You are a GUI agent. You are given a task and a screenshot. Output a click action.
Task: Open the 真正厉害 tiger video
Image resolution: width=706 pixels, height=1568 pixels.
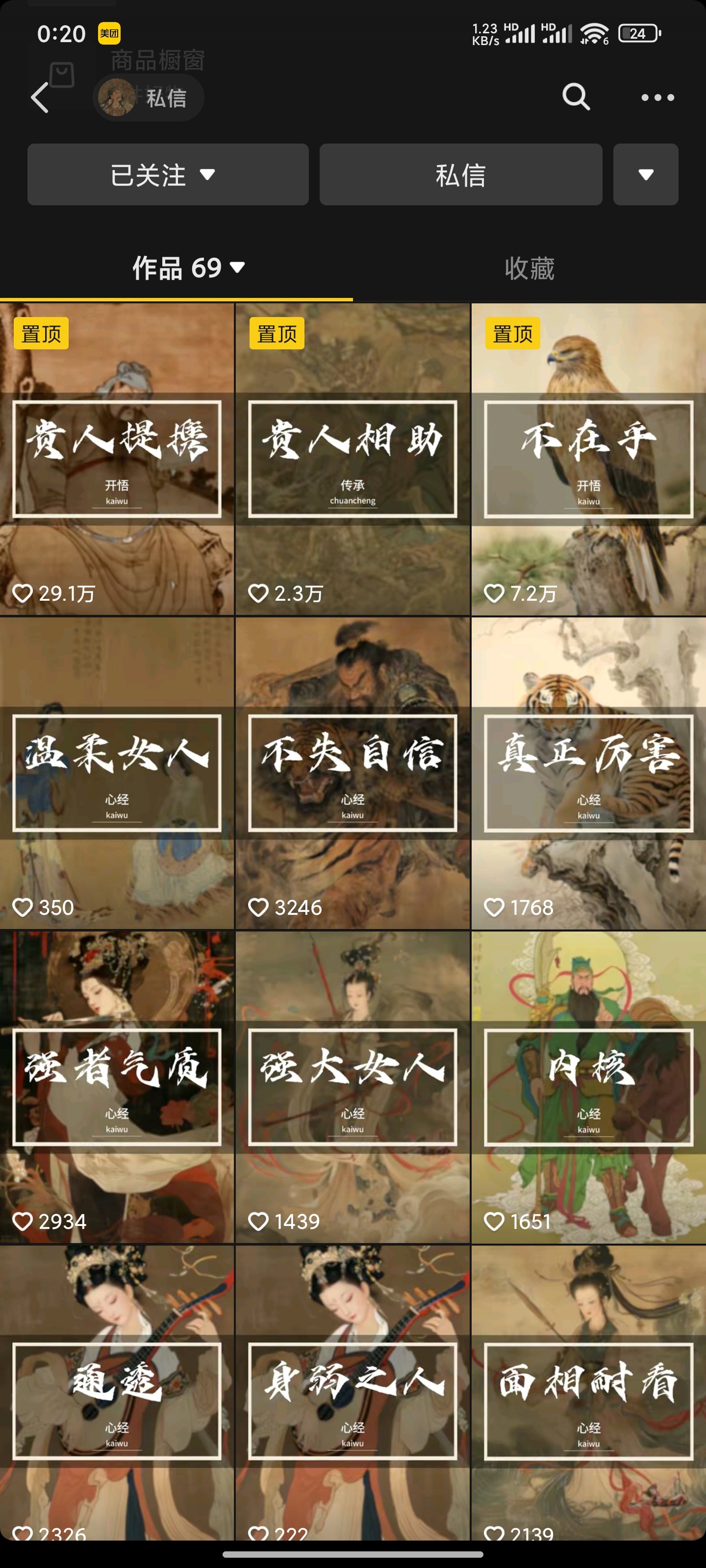[588, 773]
